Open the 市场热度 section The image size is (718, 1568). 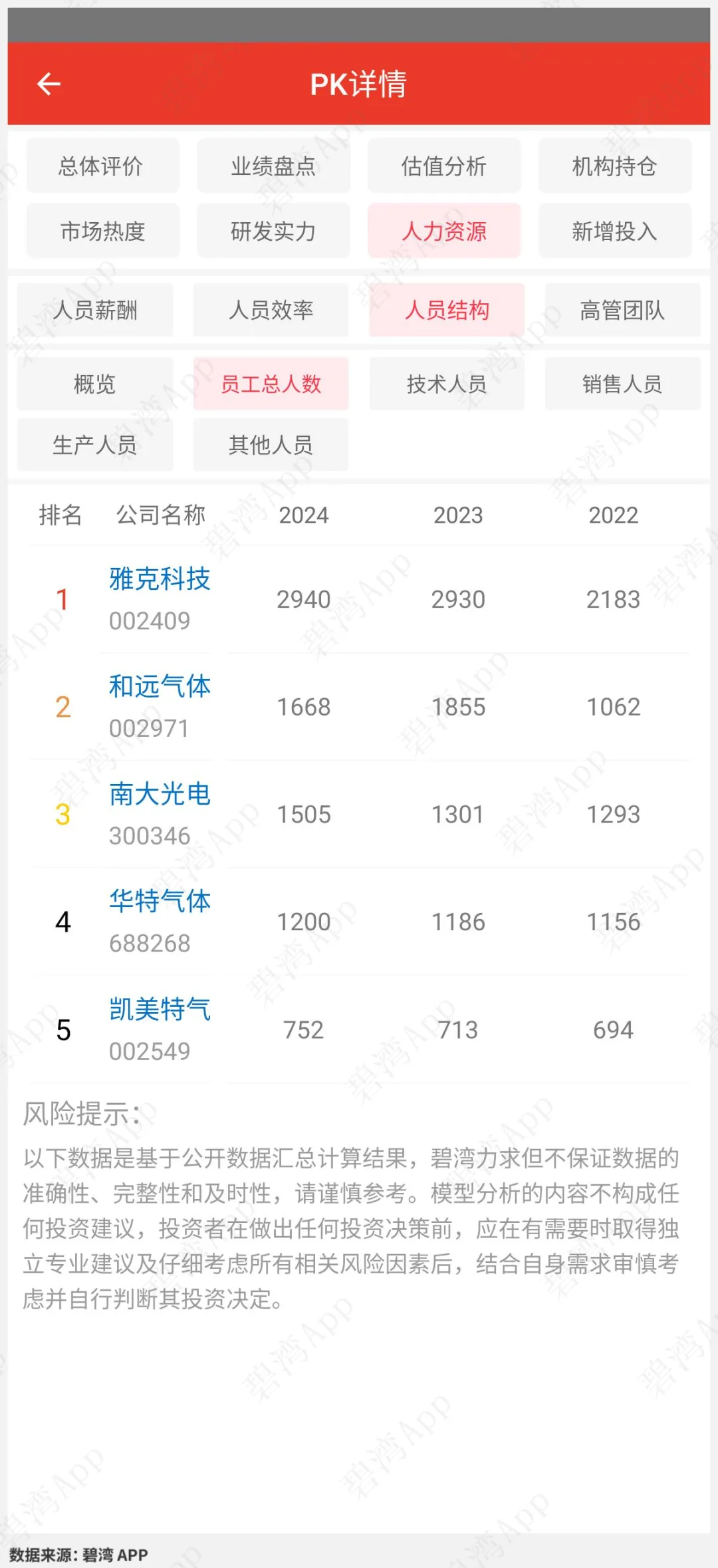tap(102, 231)
